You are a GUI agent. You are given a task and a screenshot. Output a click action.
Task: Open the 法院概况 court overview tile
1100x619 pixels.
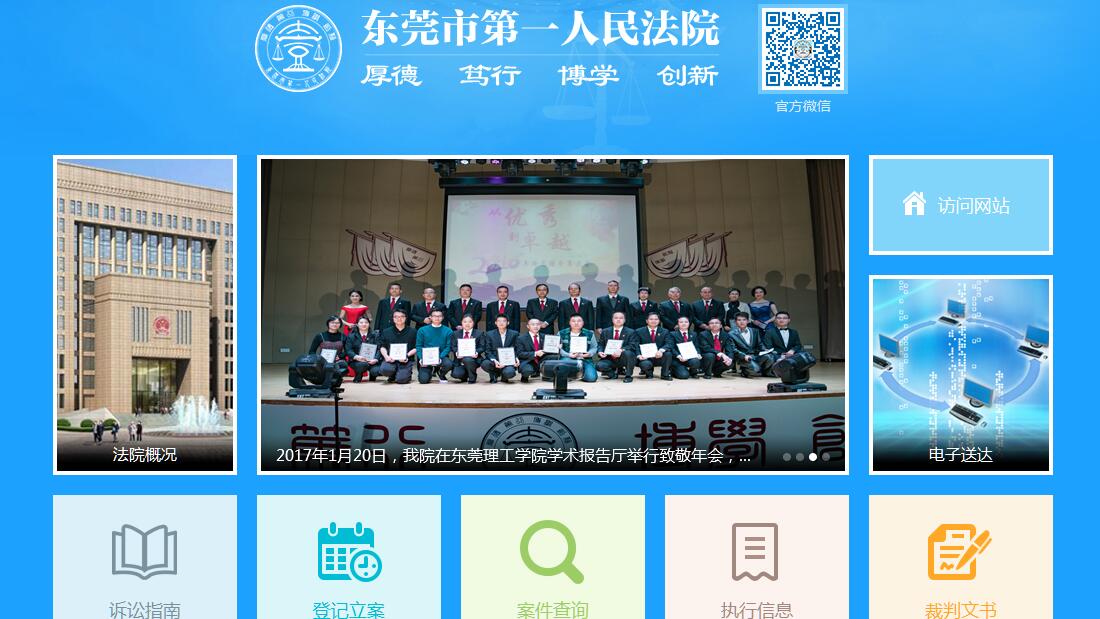pyautogui.click(x=145, y=314)
